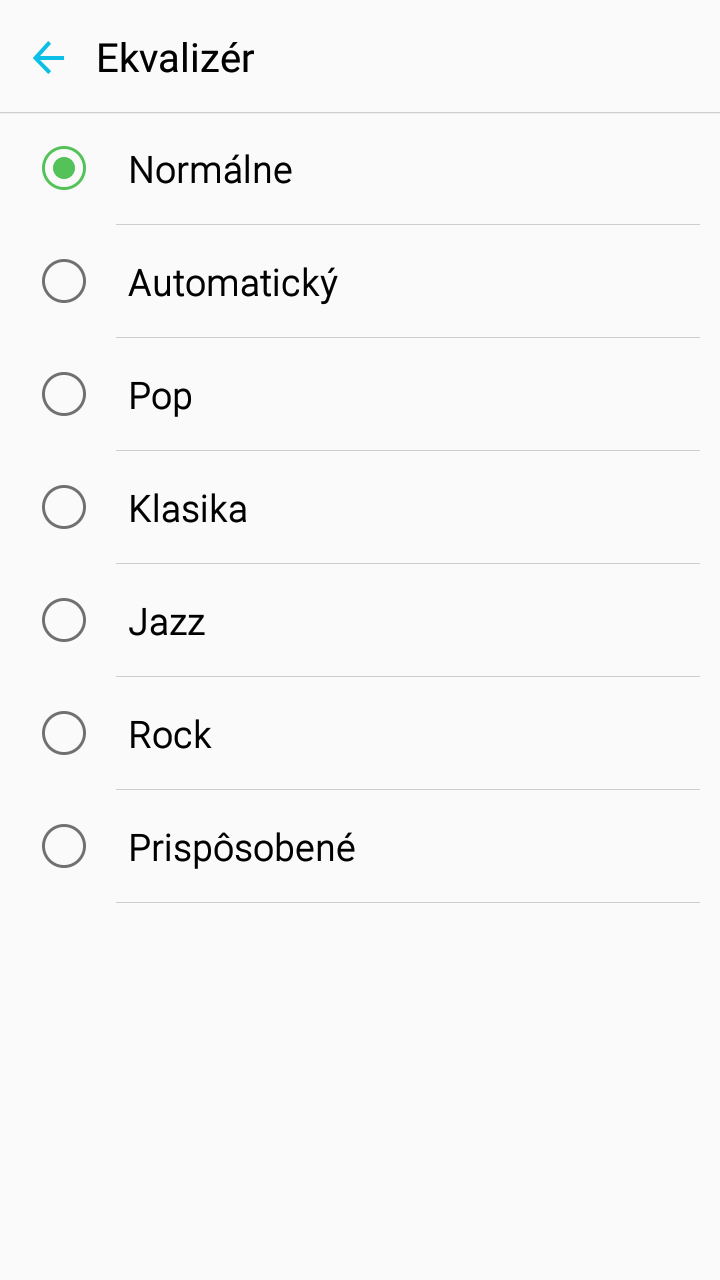Select the Normálne equalizer preset
The width and height of the screenshot is (720, 1280).
pos(360,169)
